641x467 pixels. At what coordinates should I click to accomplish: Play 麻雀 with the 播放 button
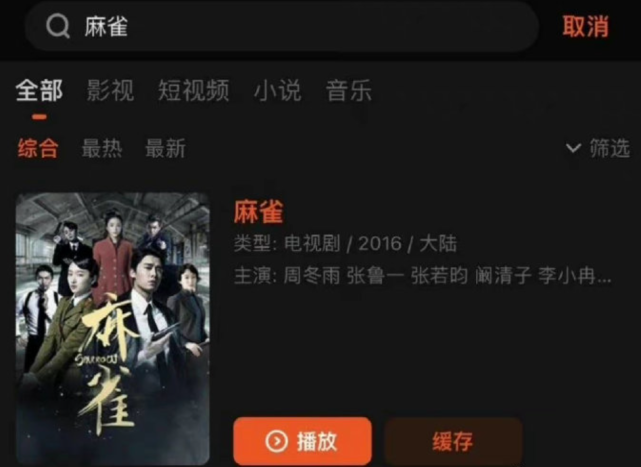point(302,441)
